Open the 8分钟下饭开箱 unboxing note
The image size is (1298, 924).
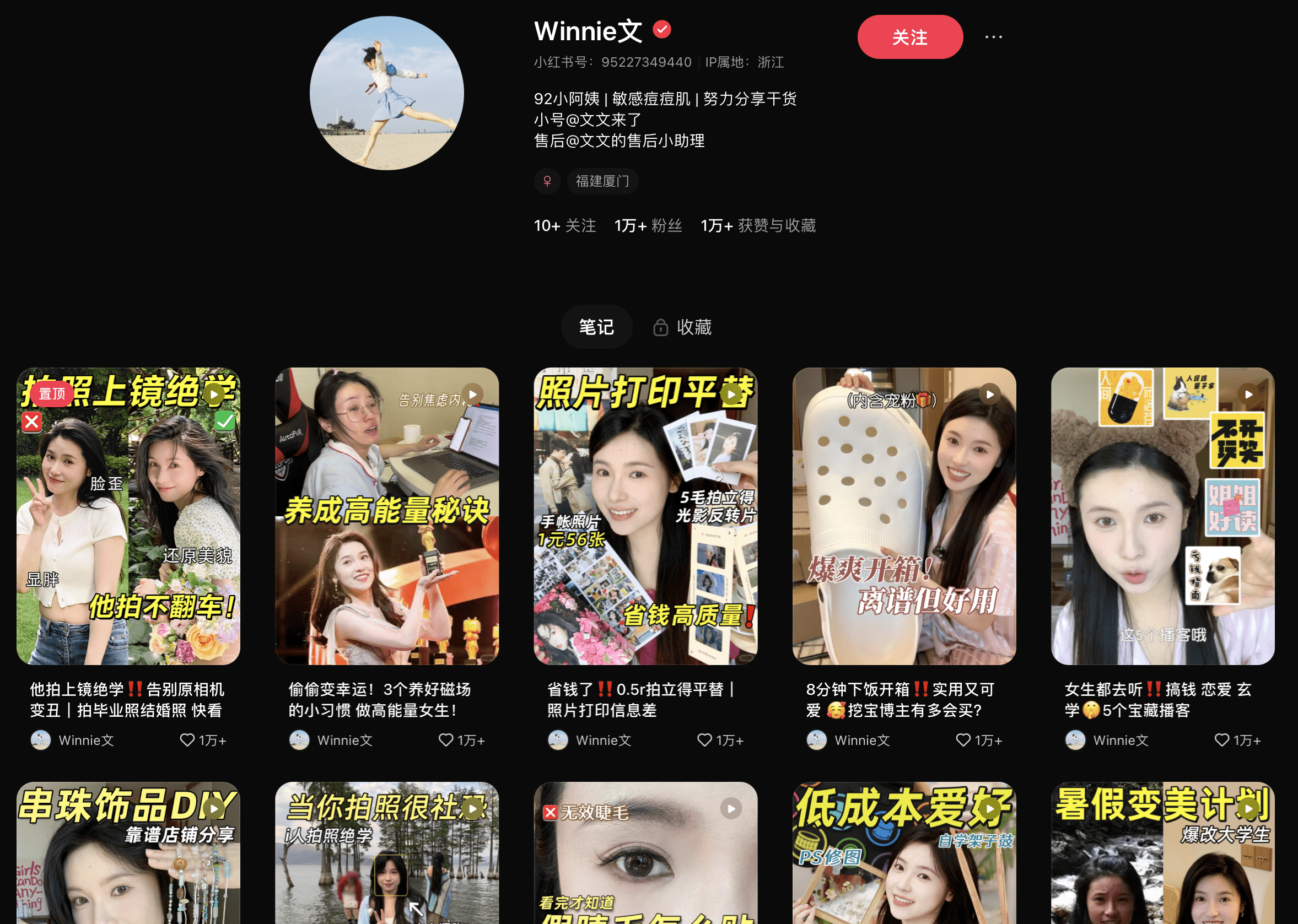click(x=904, y=516)
